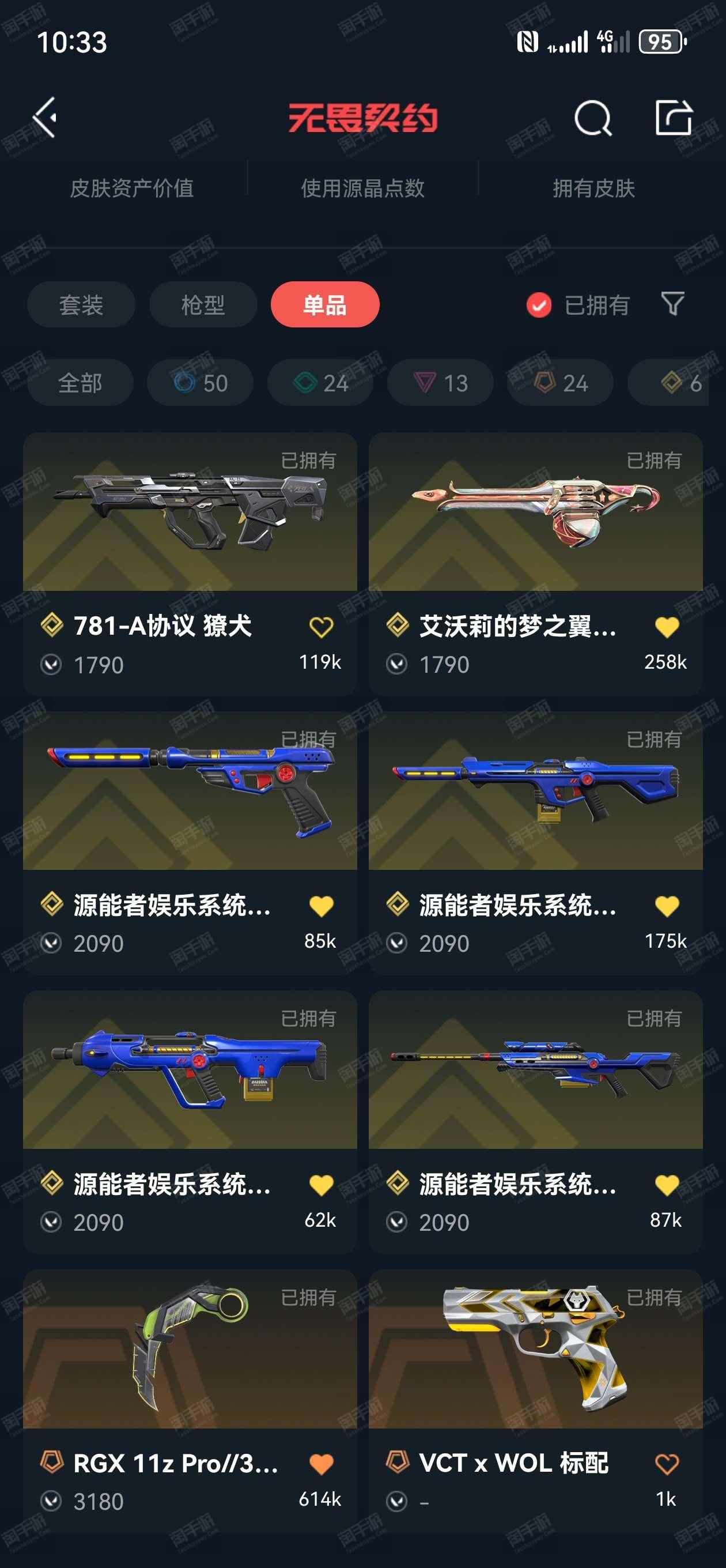This screenshot has height=1568, width=726.
Task: Switch to the 套装 tab
Action: click(x=81, y=304)
